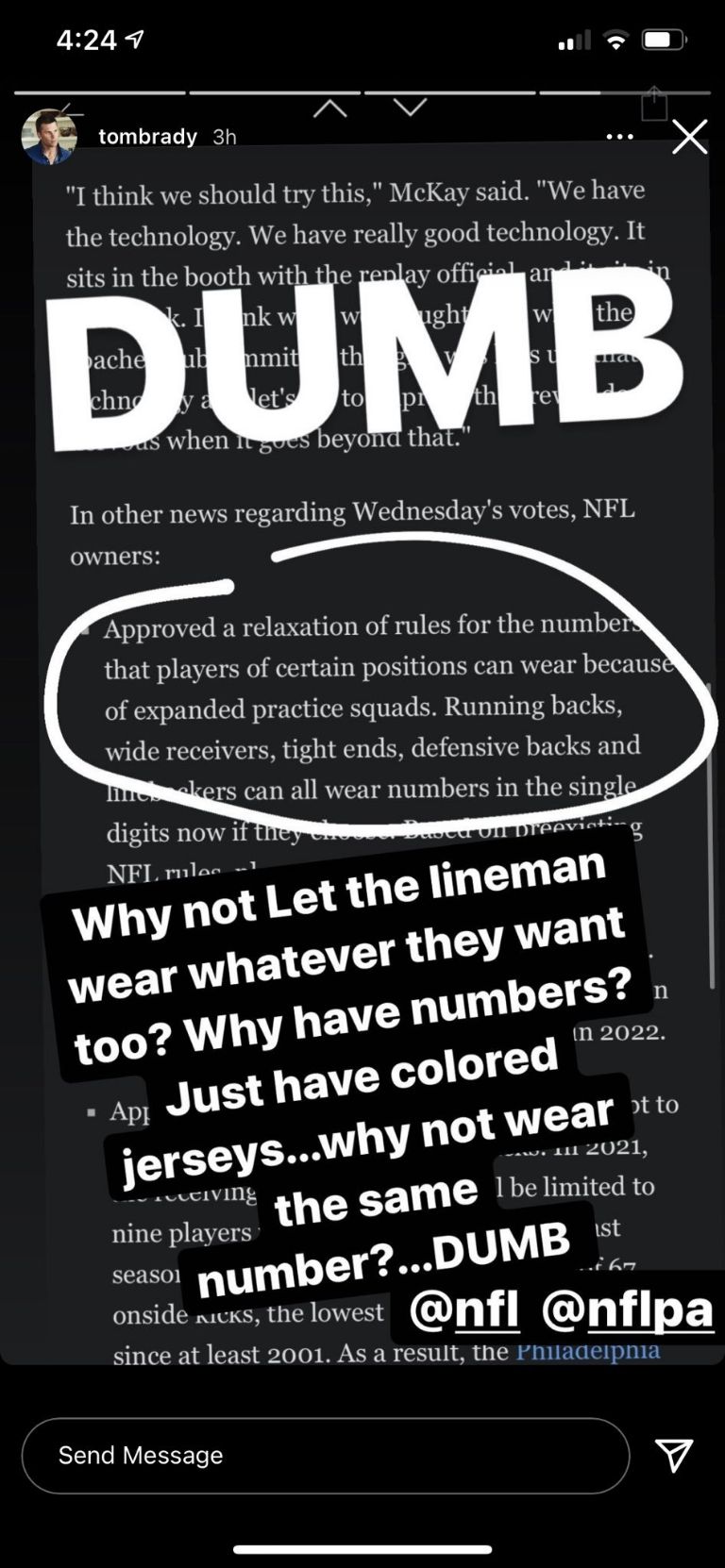This screenshot has width=725, height=1568.
Task: Open the story options menu
Action: coord(619,137)
